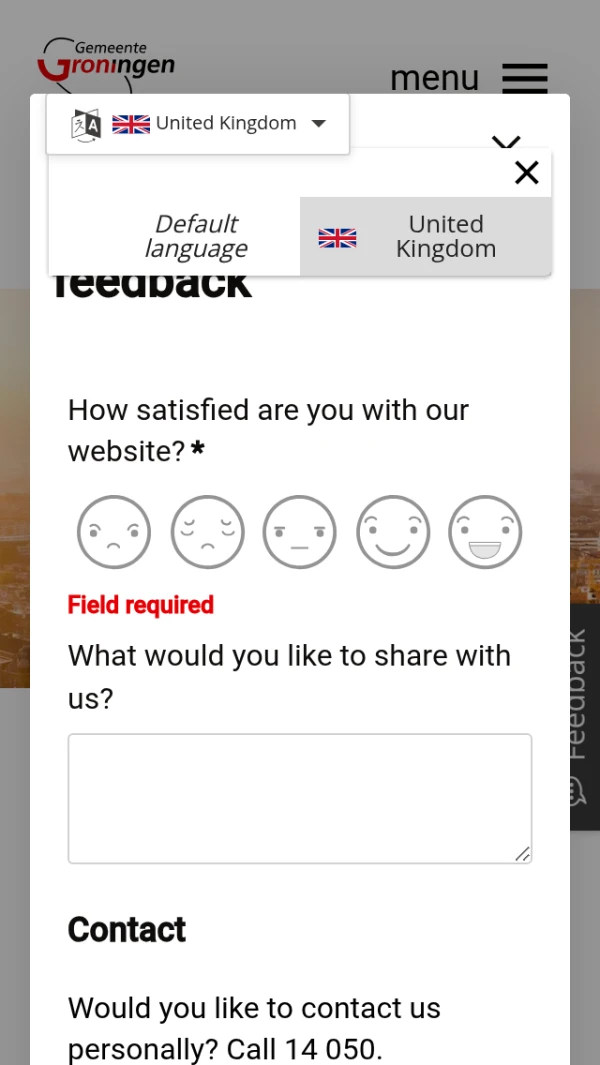Select the sad face rating
This screenshot has height=1065, width=600.
207,532
